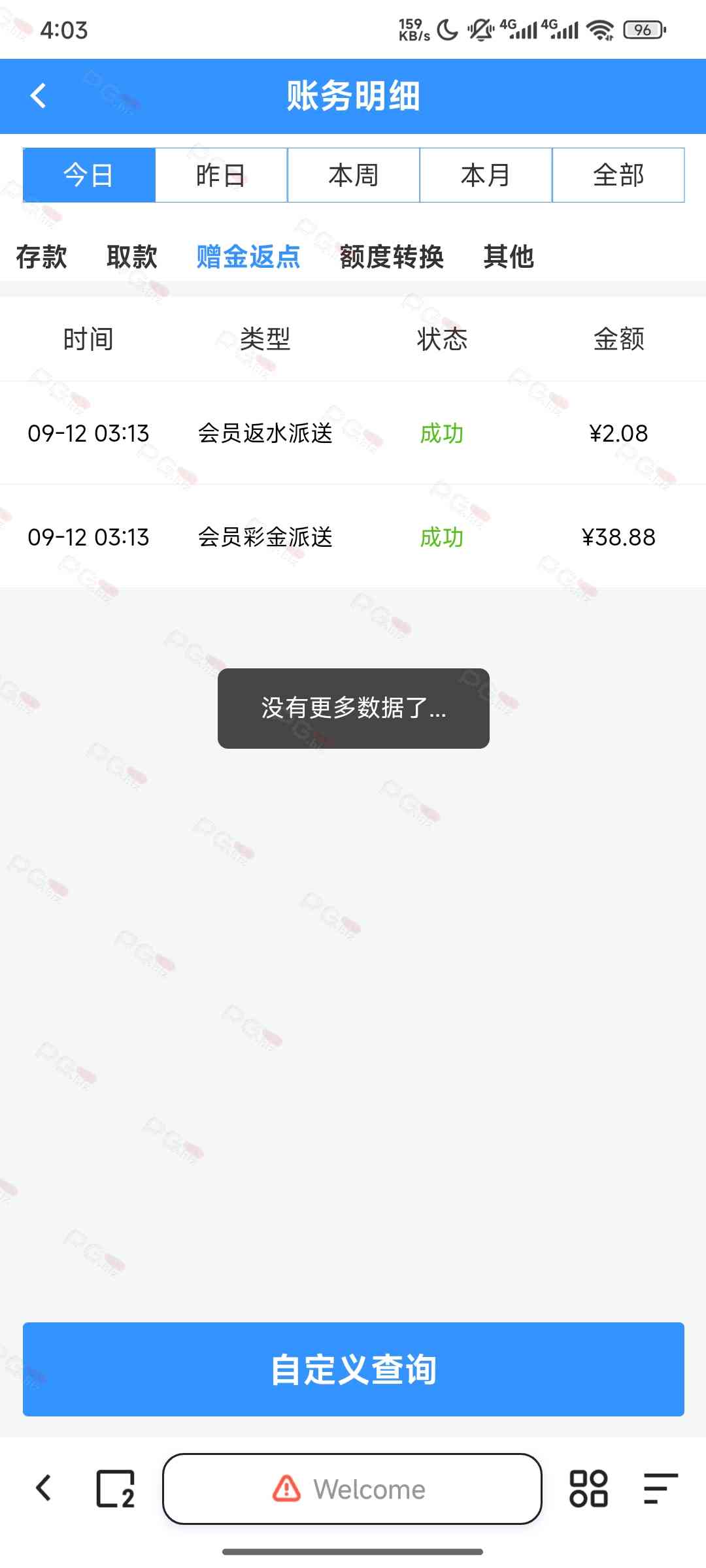Go back from 账务明细 page
The width and height of the screenshot is (706, 1568).
coord(39,96)
